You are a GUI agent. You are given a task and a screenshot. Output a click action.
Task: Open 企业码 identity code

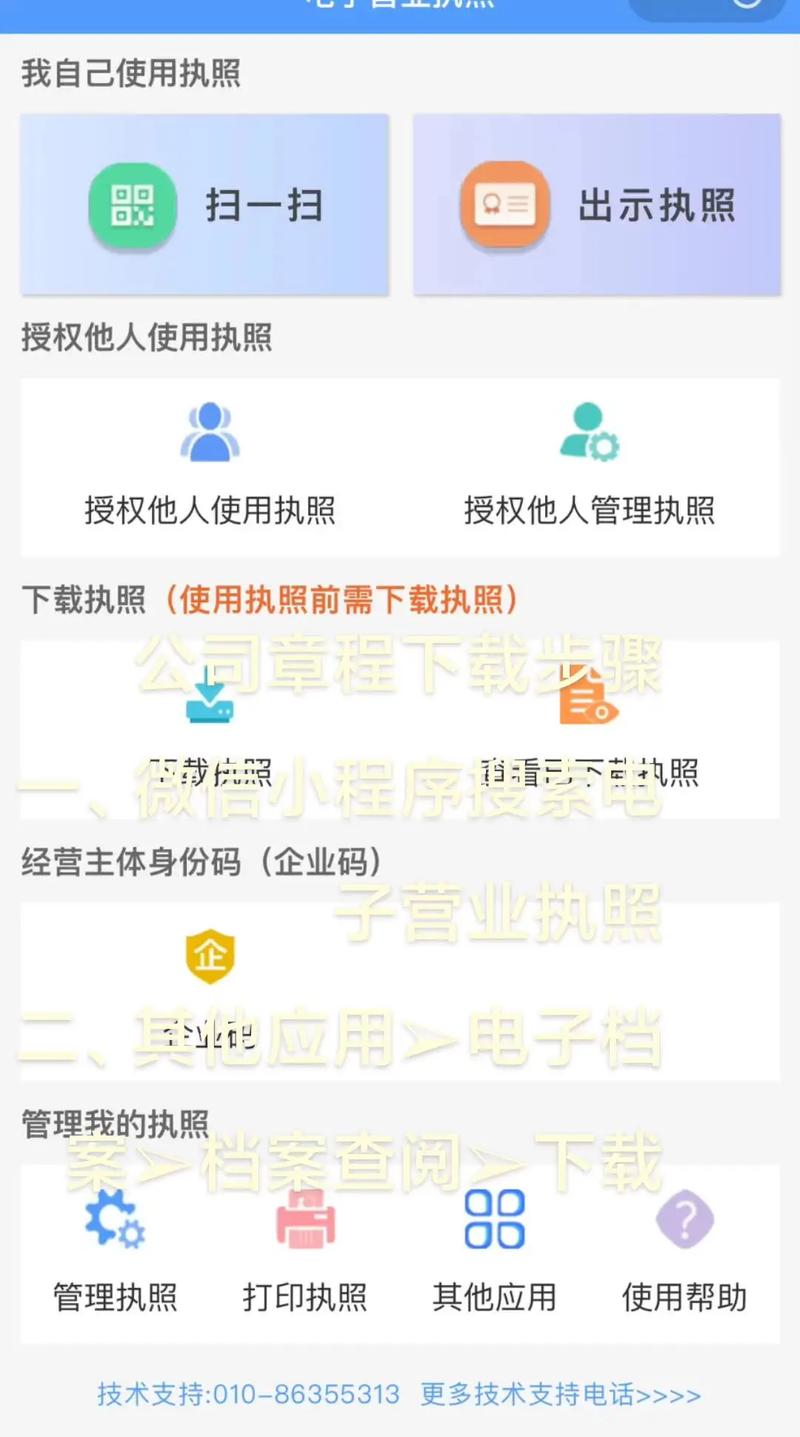click(x=210, y=990)
